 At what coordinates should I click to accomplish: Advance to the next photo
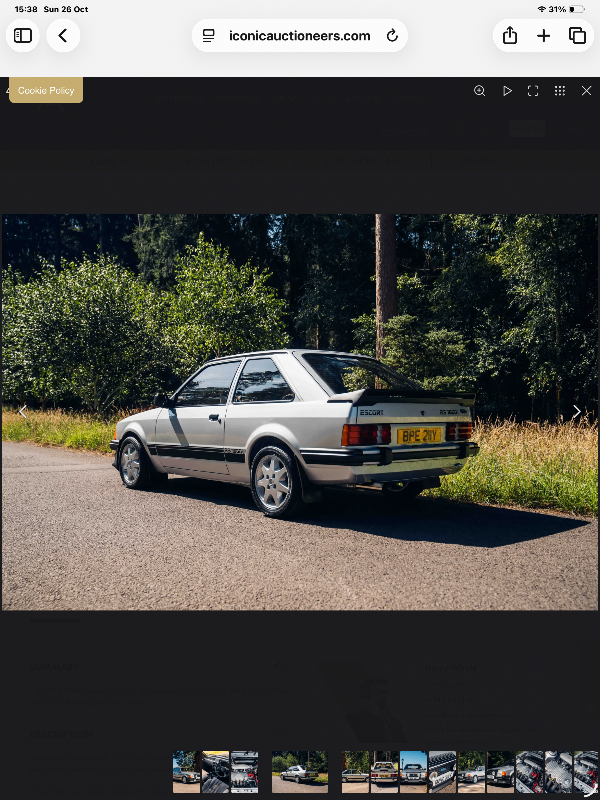[x=576, y=411]
